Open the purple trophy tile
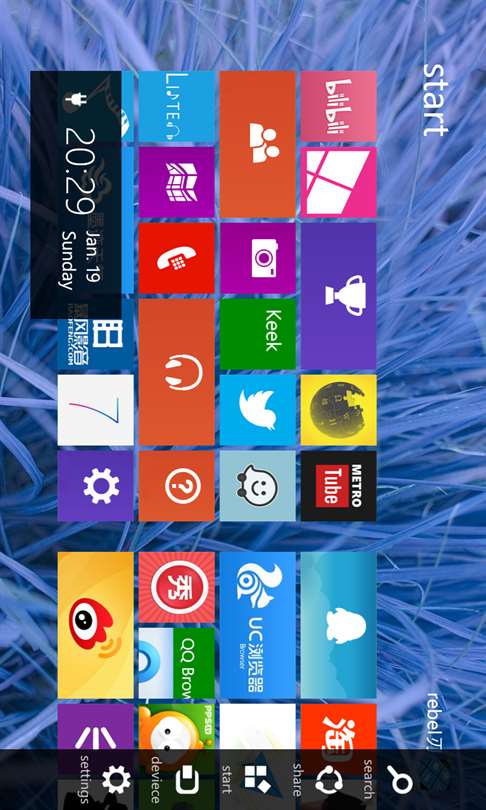This screenshot has height=810, width=486. [x=338, y=296]
